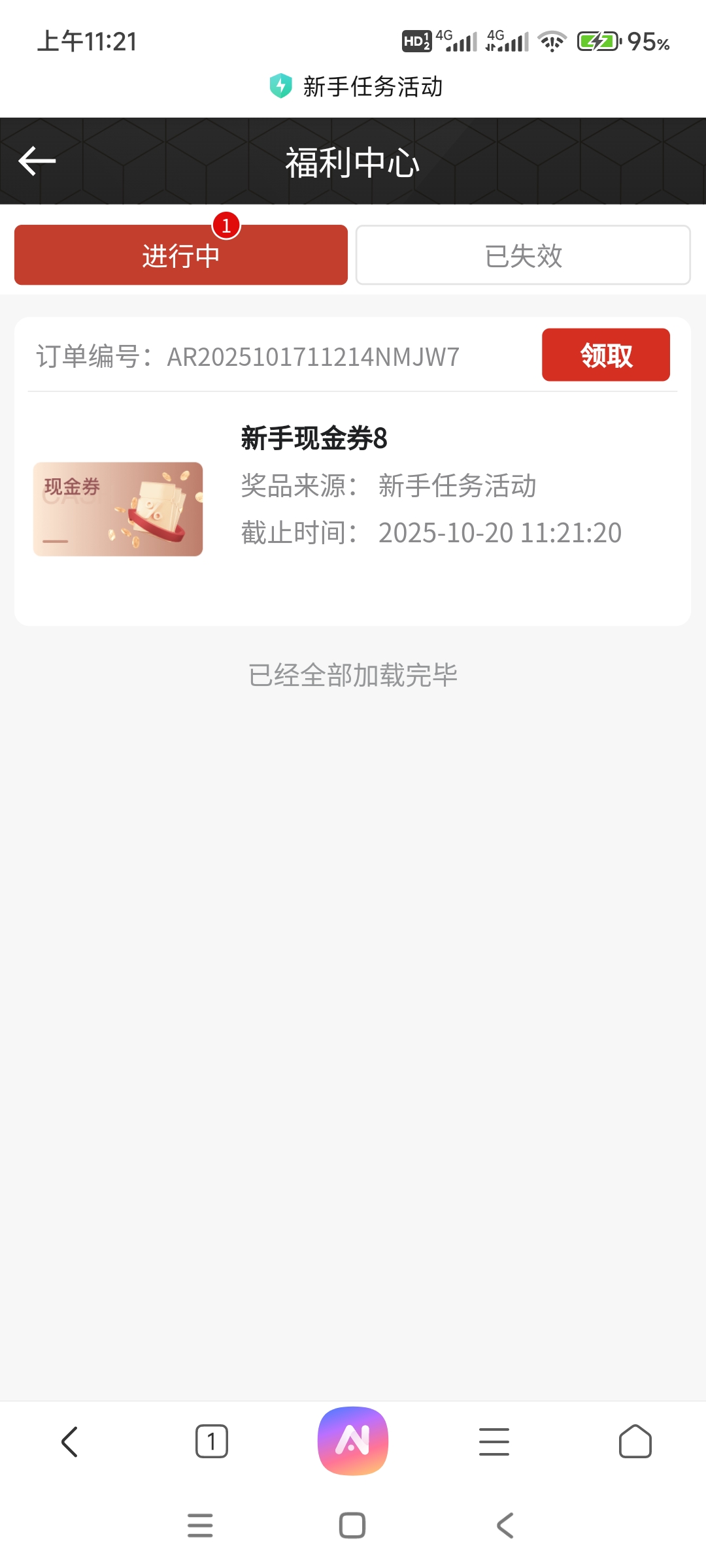The image size is (706, 1568).
Task: Open the browser menu
Action: click(494, 1441)
